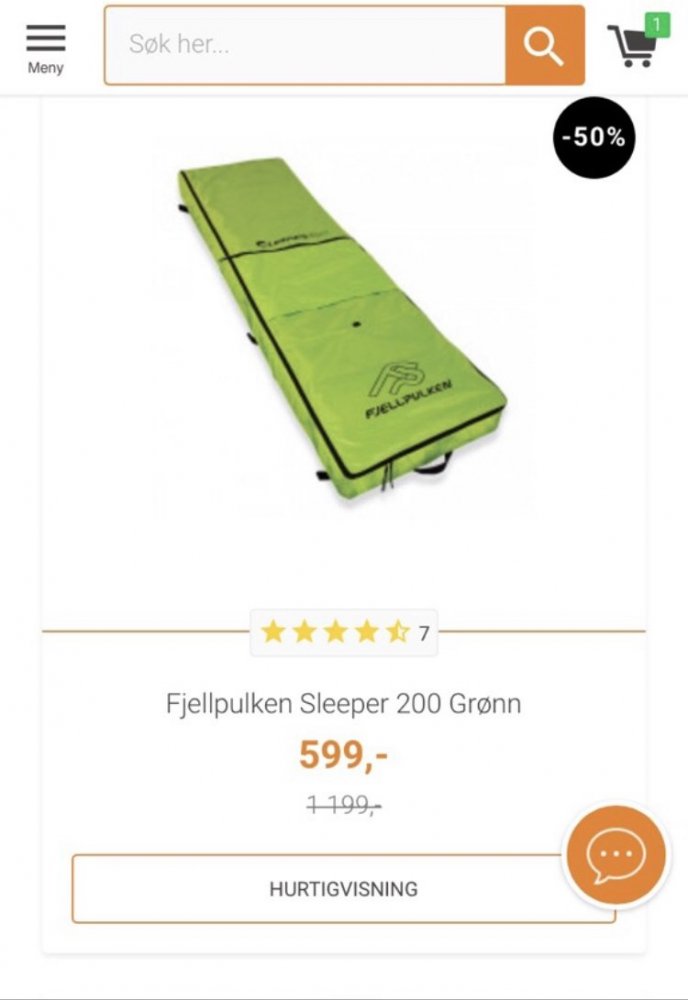Open the shopping cart
The height and width of the screenshot is (1000, 688).
click(634, 44)
